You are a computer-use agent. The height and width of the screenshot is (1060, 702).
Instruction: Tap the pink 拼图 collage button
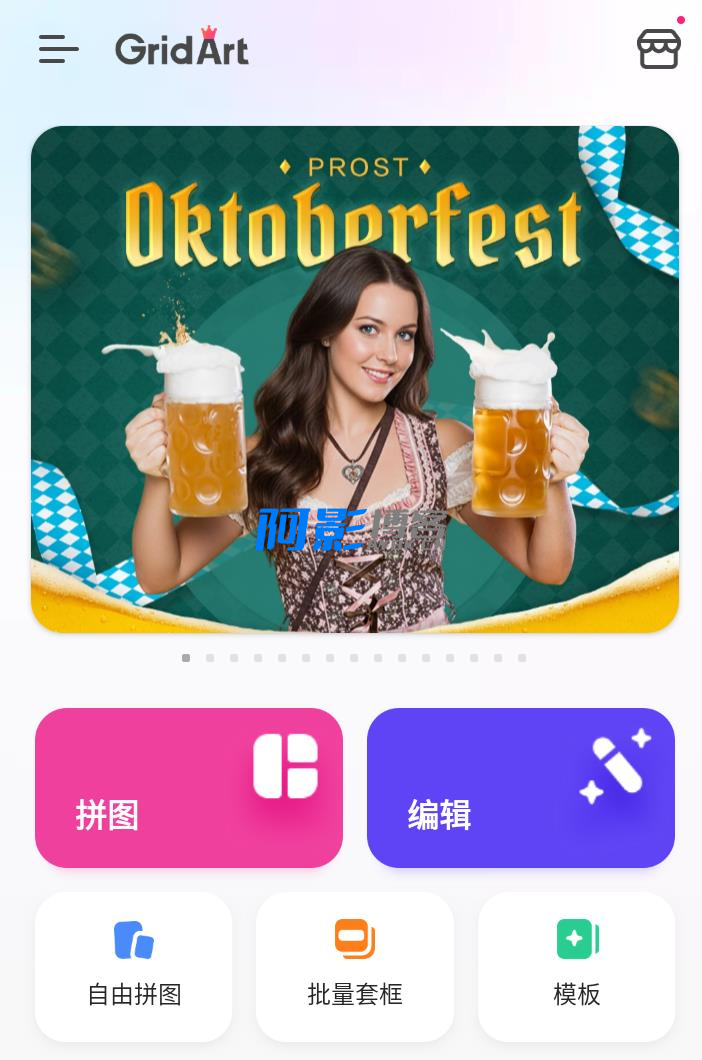(x=189, y=788)
